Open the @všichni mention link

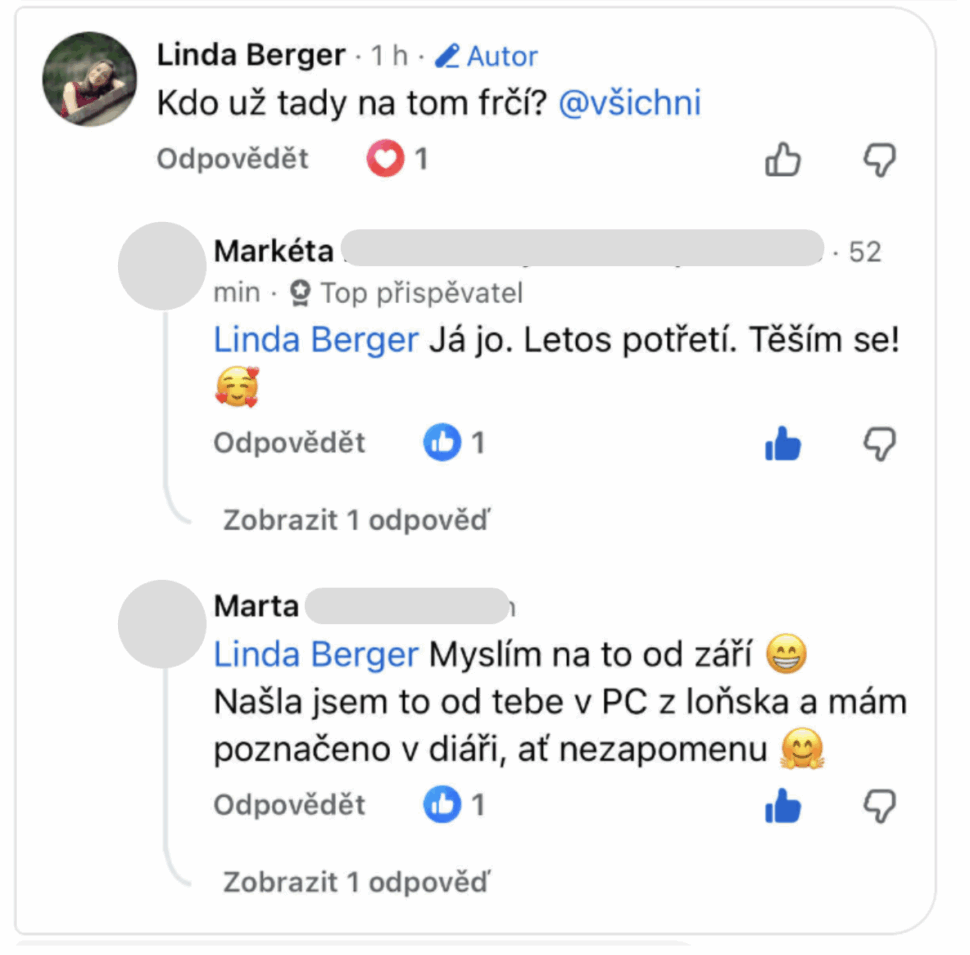629,104
